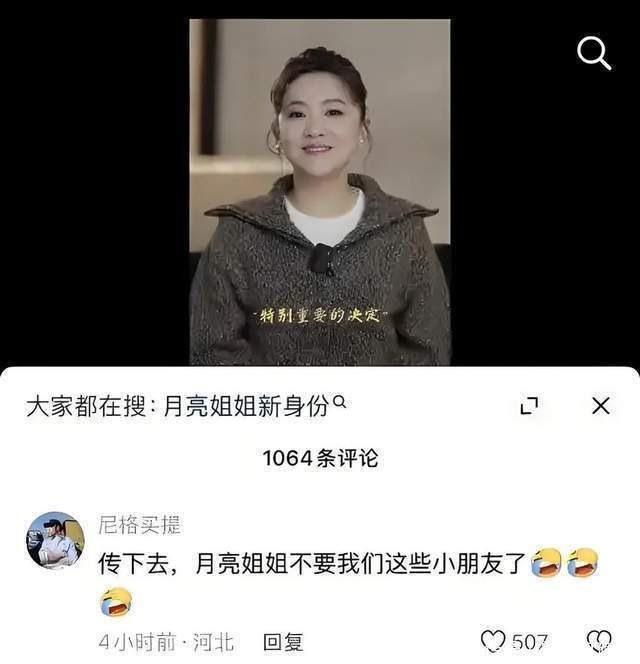Close the comments panel
The height and width of the screenshot is (664, 640).
click(600, 405)
